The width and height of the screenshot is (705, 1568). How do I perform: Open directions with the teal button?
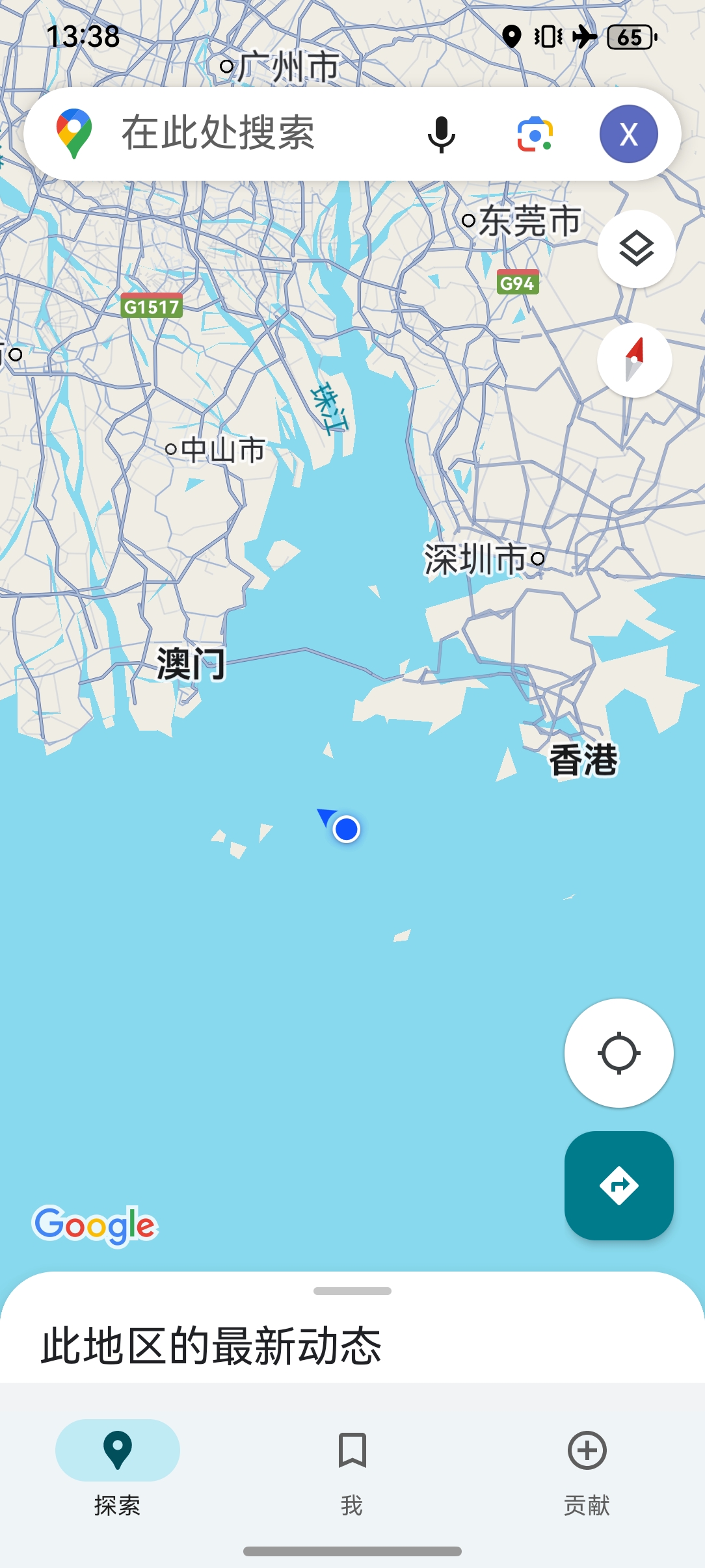pyautogui.click(x=619, y=1186)
